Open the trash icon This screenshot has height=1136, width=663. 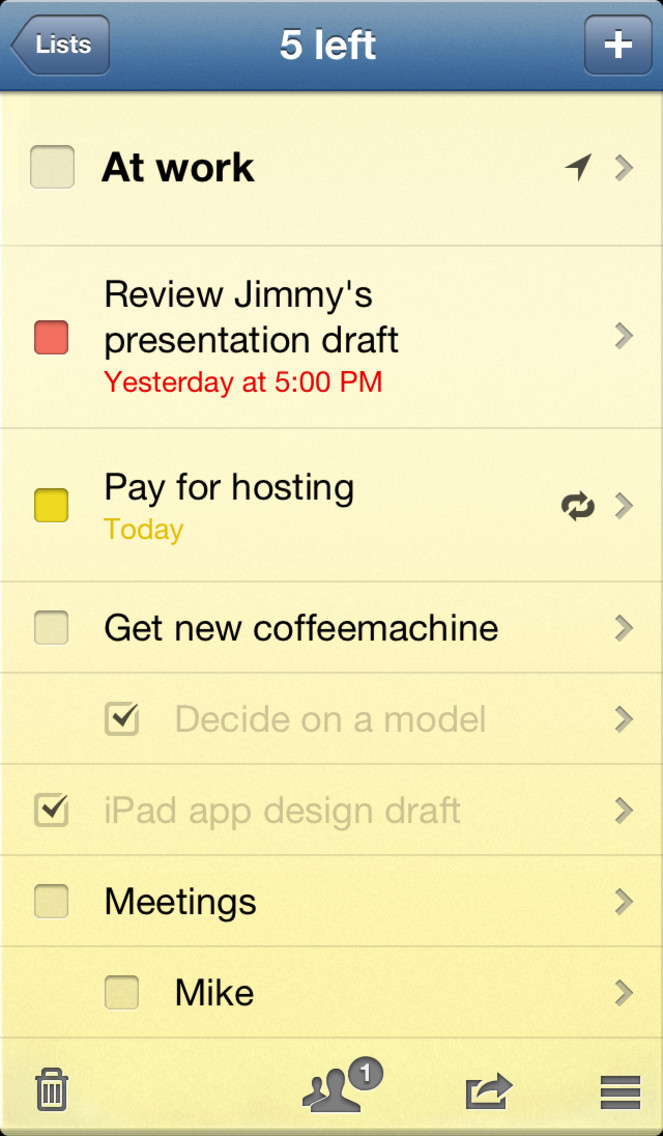51,1088
